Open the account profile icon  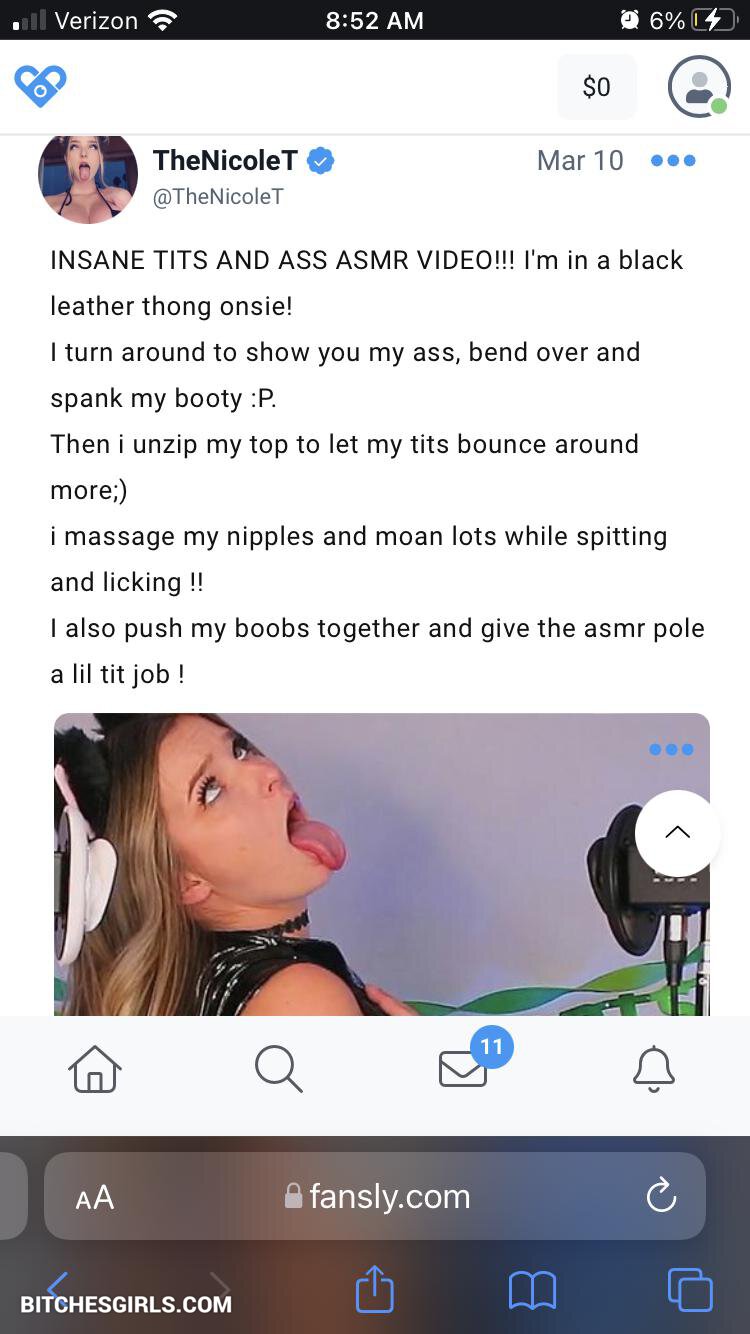[699, 87]
